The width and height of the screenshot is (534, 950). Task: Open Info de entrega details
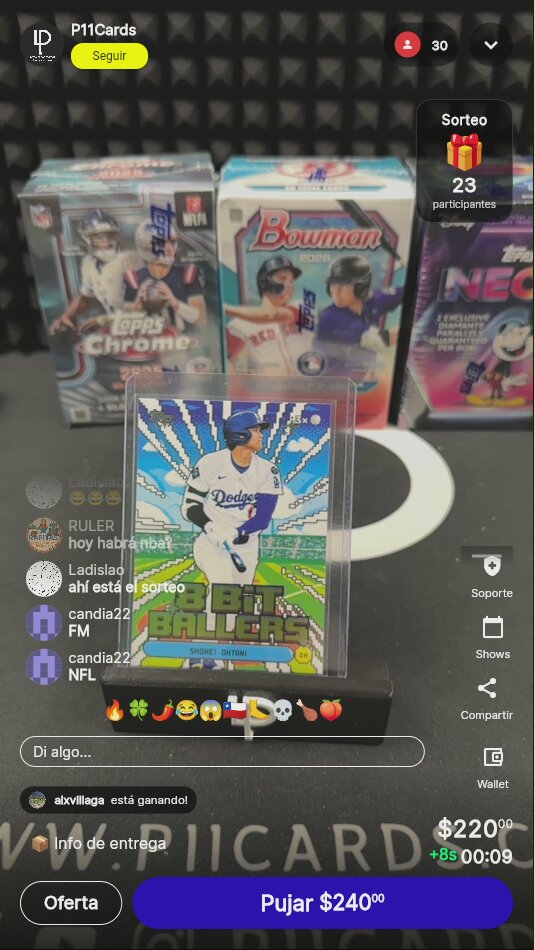98,843
